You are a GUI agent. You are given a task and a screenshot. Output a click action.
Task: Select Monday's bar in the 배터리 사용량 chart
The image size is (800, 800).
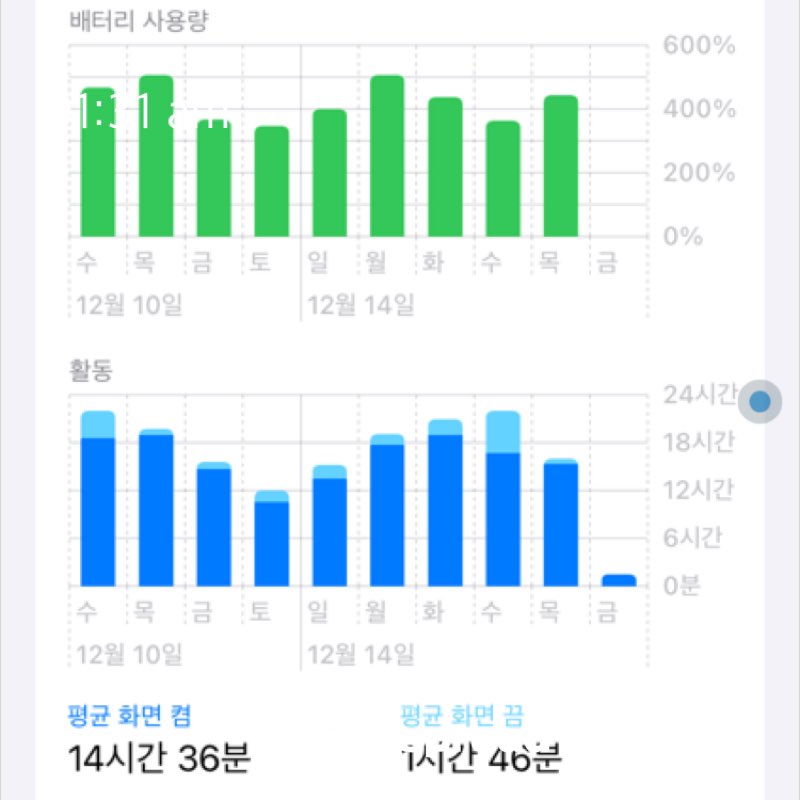[387, 157]
